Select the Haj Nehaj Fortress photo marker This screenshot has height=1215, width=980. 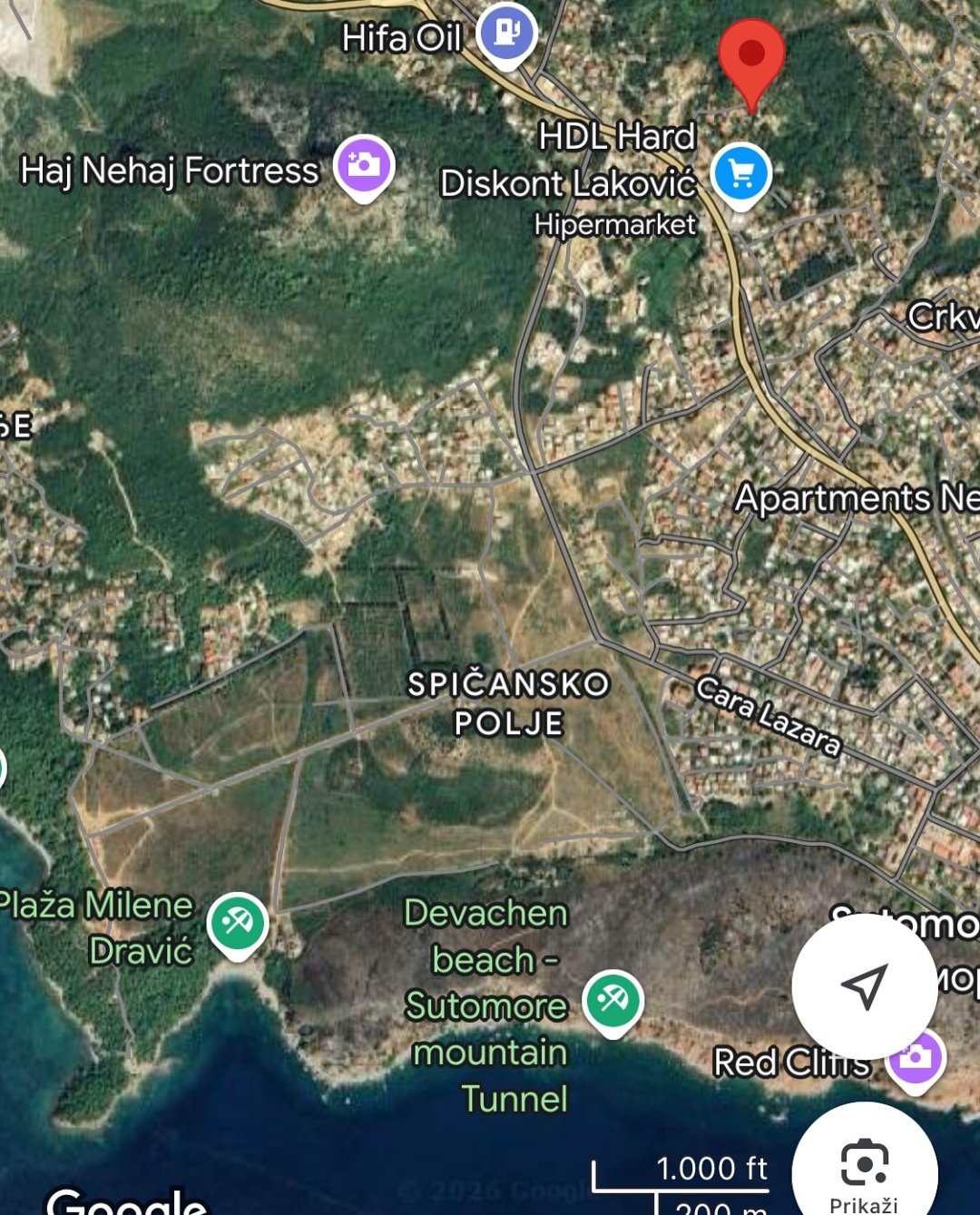pos(364,166)
